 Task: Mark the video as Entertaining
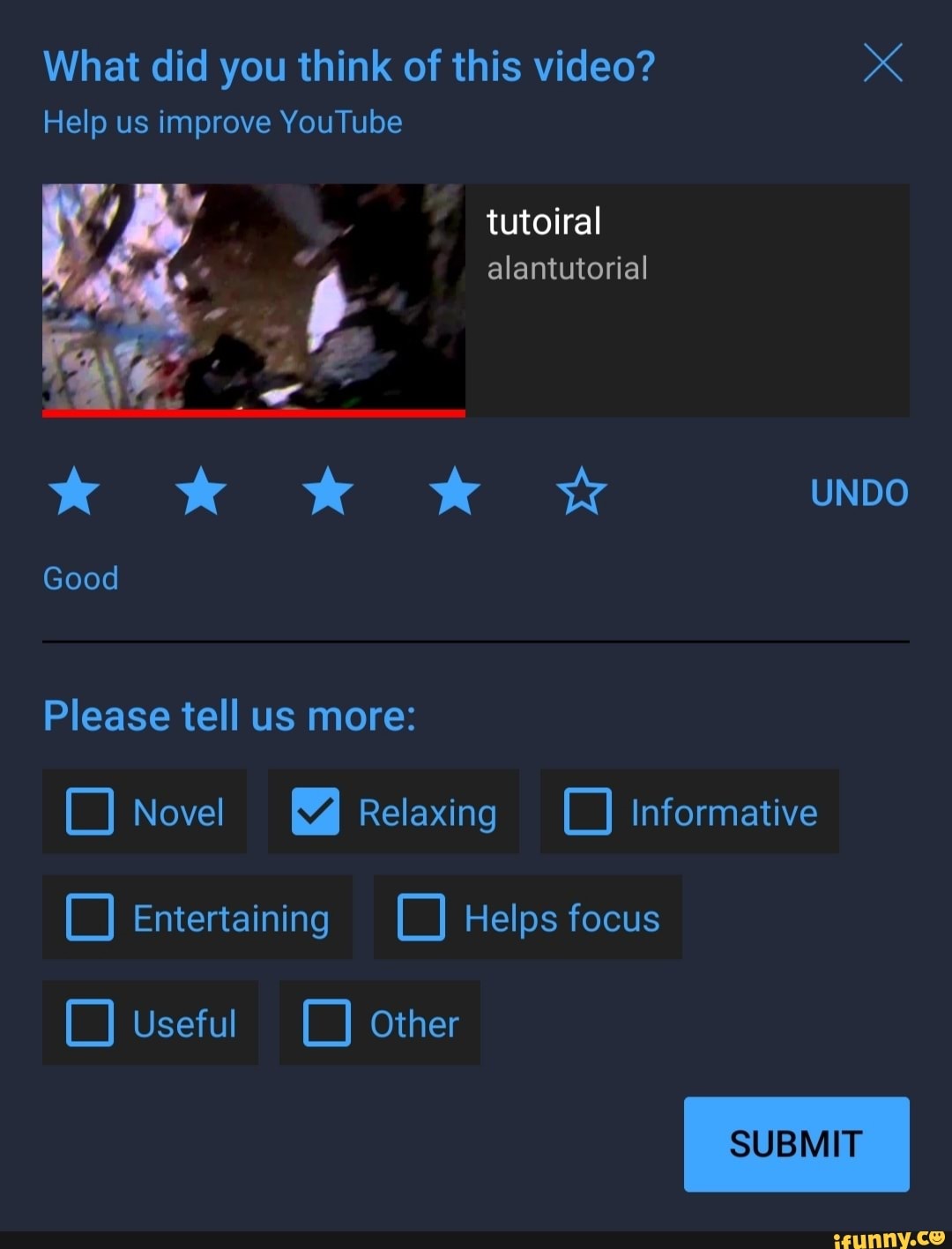tap(90, 917)
